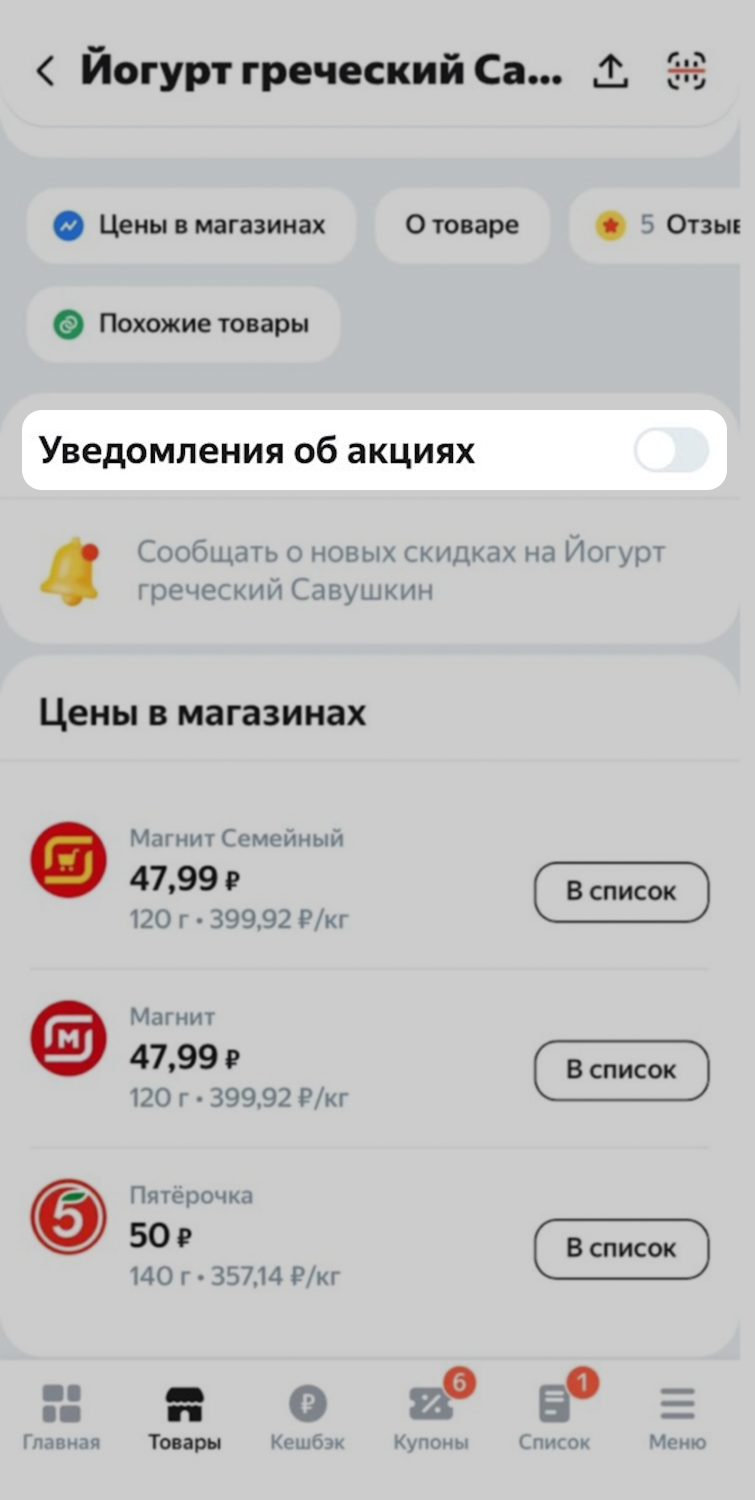The height and width of the screenshot is (1500, 755).
Task: Open the Кешбэк tab
Action: pos(307,1417)
